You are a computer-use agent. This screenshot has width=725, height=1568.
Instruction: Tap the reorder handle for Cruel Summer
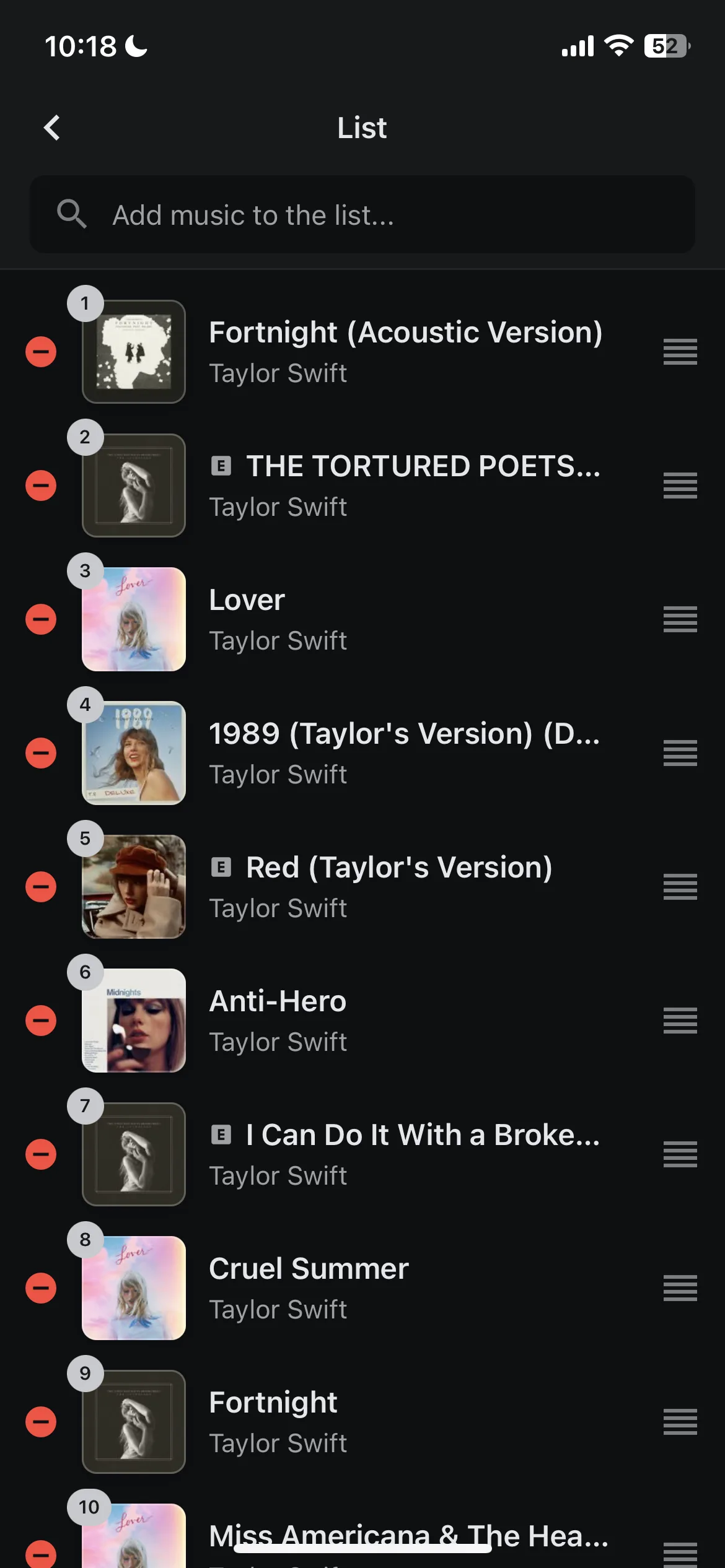click(680, 1288)
